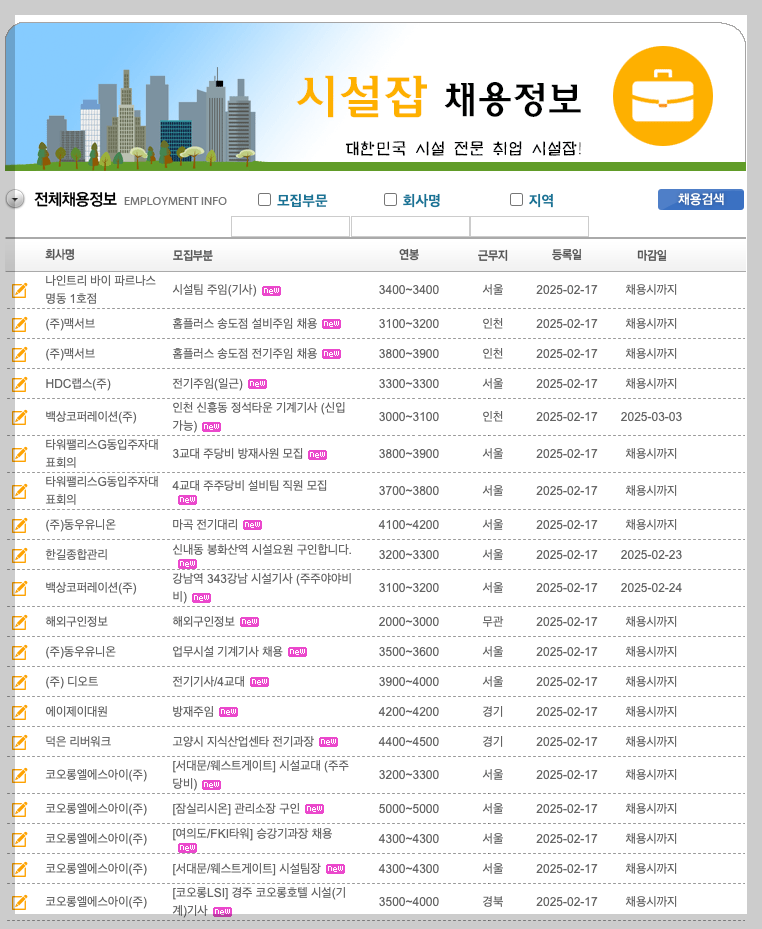Click the edit icon next to (주) 디오트
Screen dimensions: 762x929
[18, 680]
